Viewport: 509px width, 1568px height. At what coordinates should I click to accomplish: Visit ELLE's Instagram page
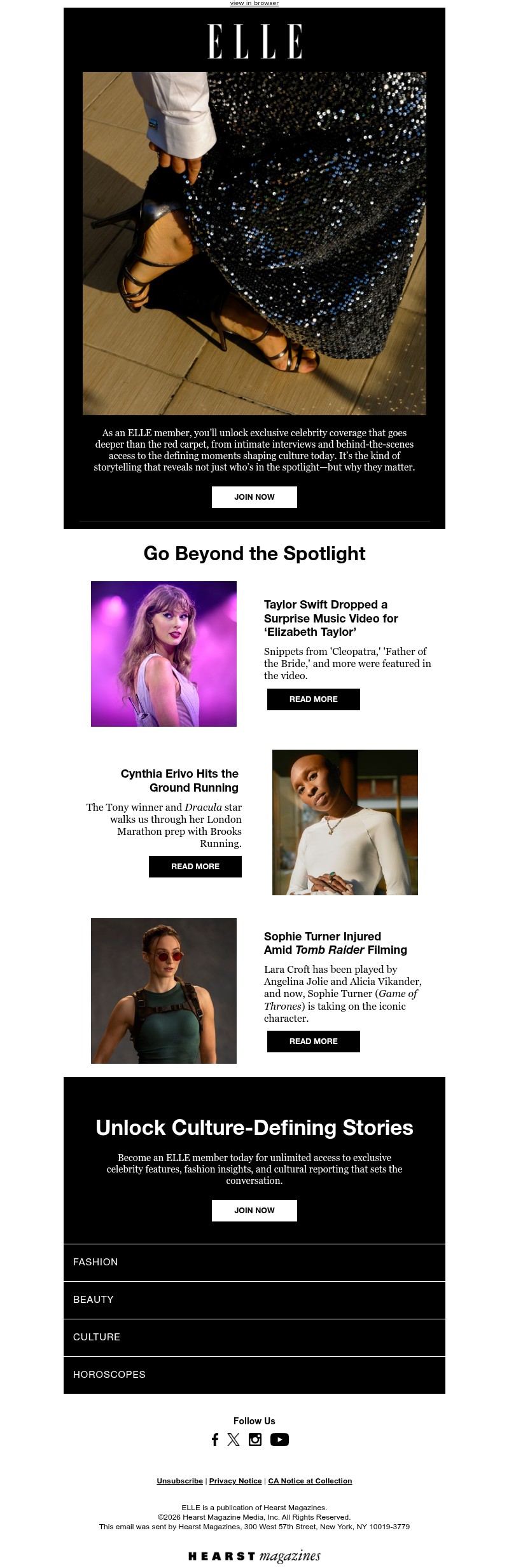click(x=255, y=1440)
